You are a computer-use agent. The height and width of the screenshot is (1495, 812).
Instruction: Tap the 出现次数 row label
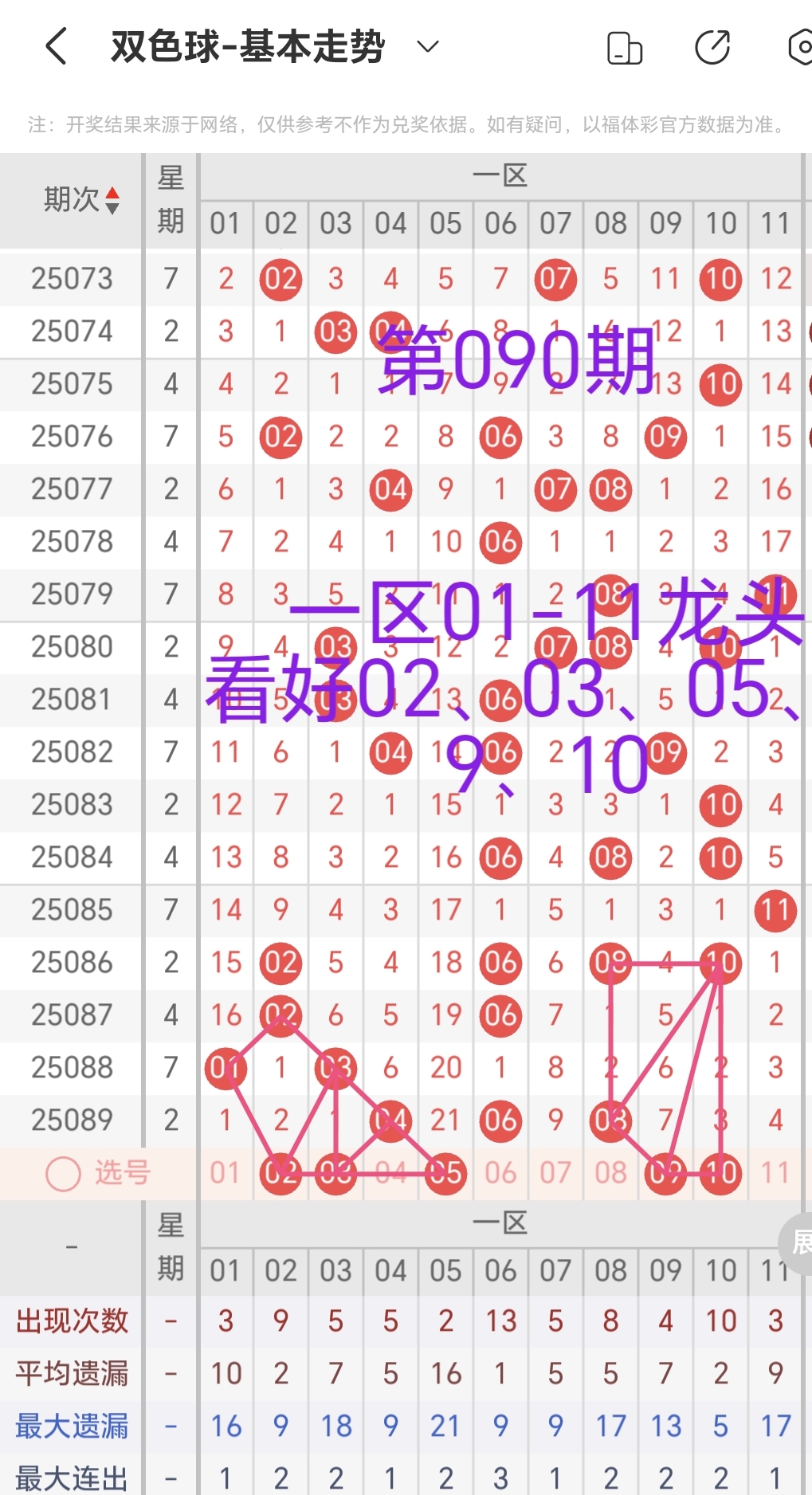(71, 1320)
